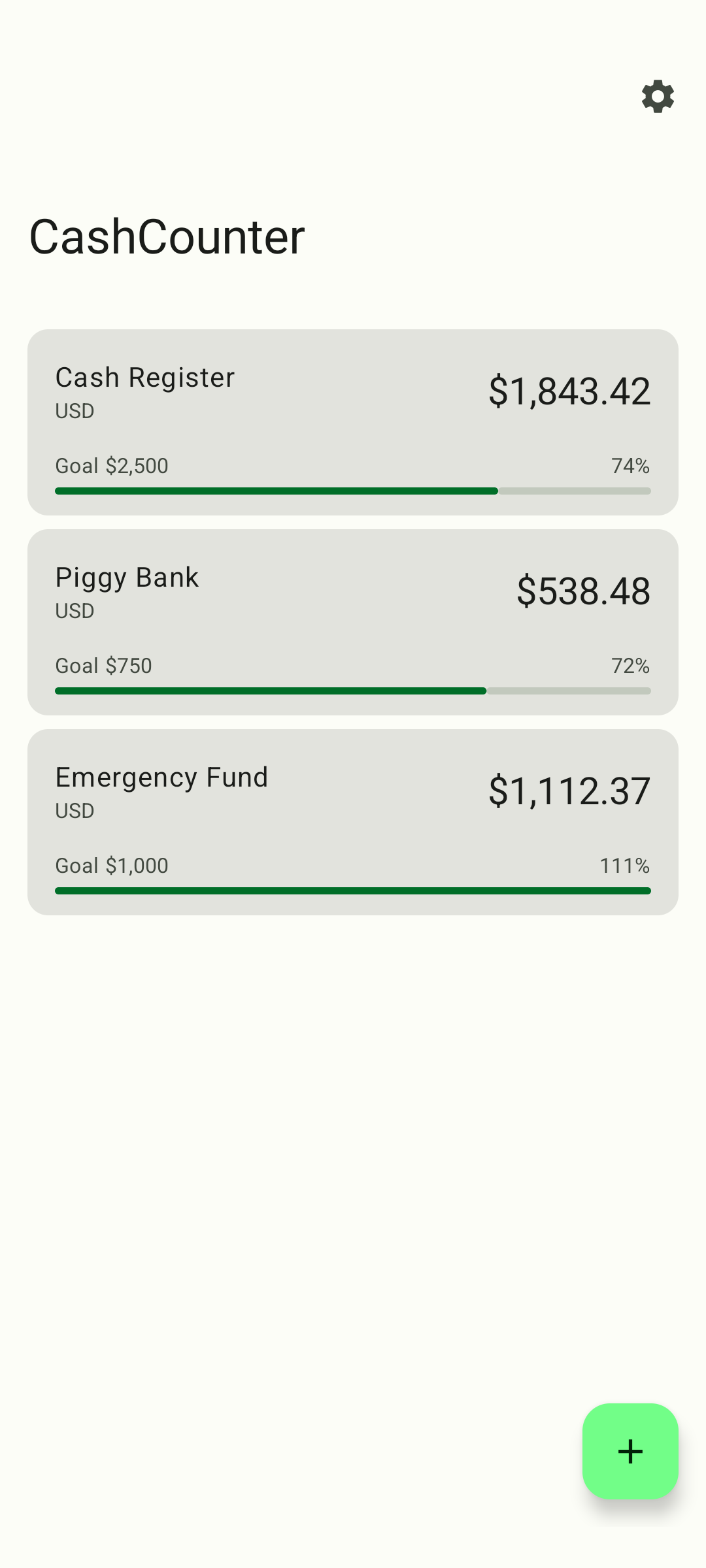Tap the green plus floating action button
Screen dimensions: 706x1568
click(630, 1452)
